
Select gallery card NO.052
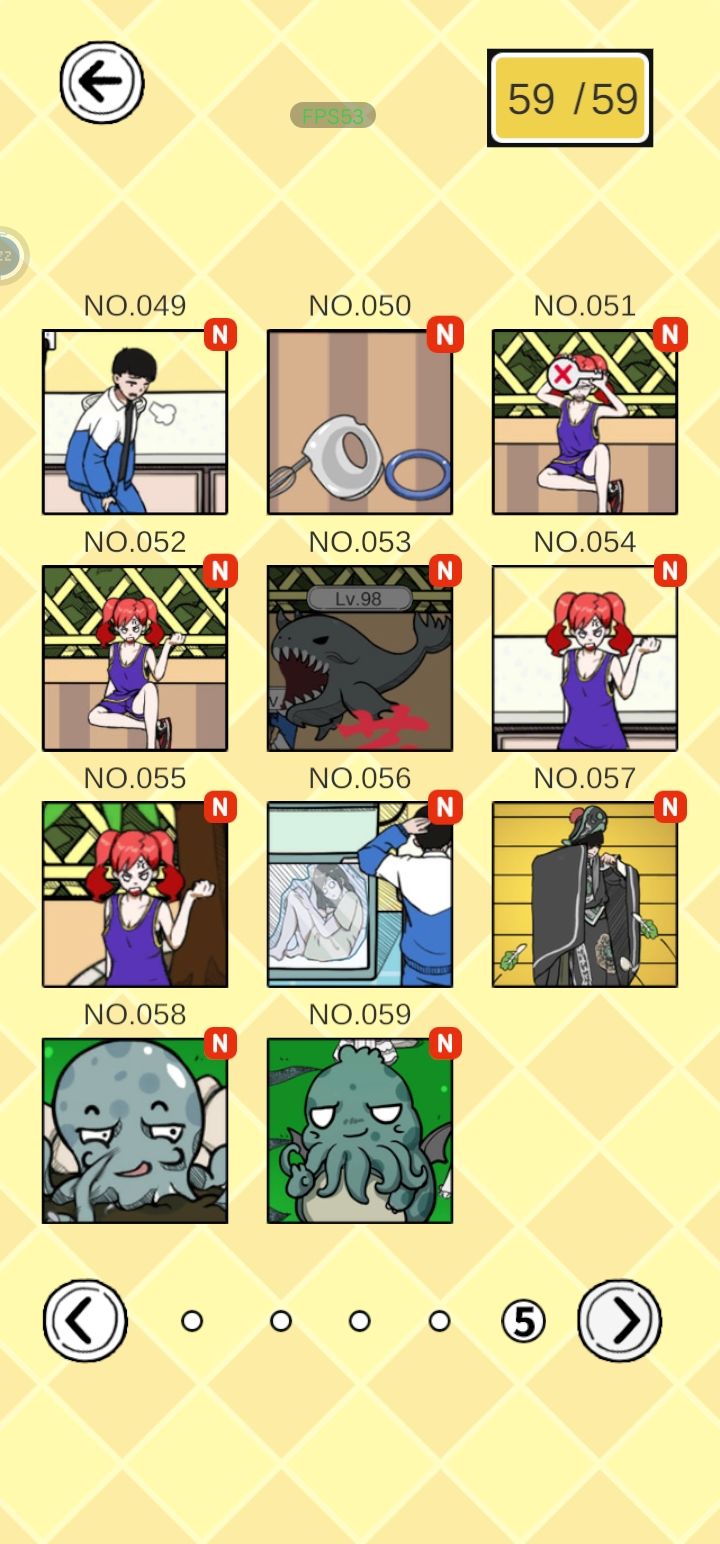tap(135, 658)
